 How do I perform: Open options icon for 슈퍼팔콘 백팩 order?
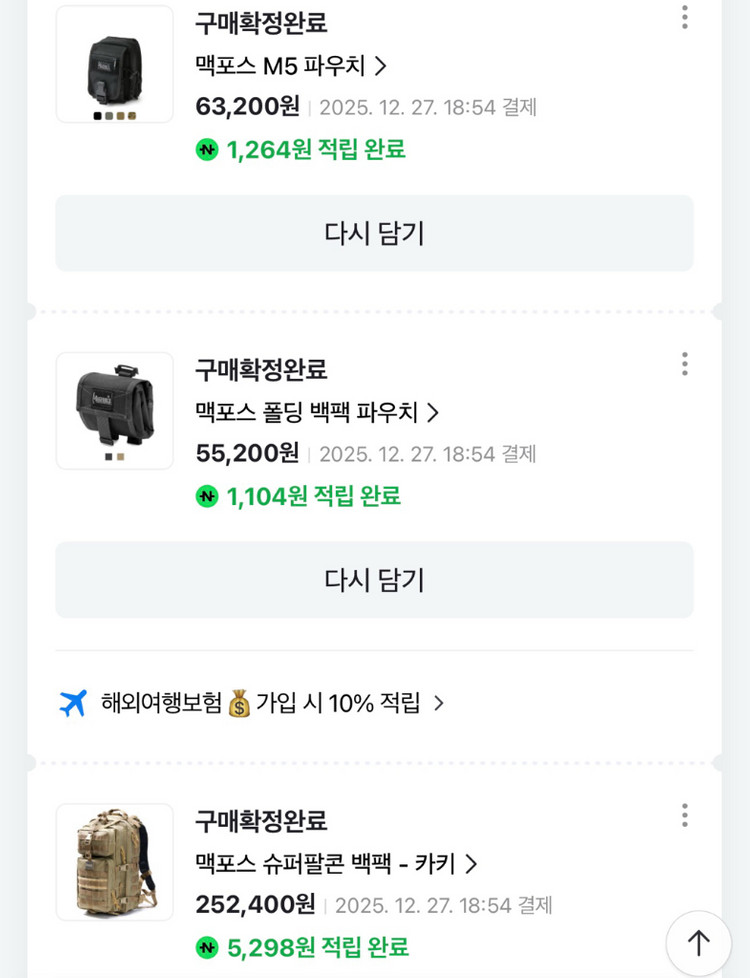(x=684, y=815)
